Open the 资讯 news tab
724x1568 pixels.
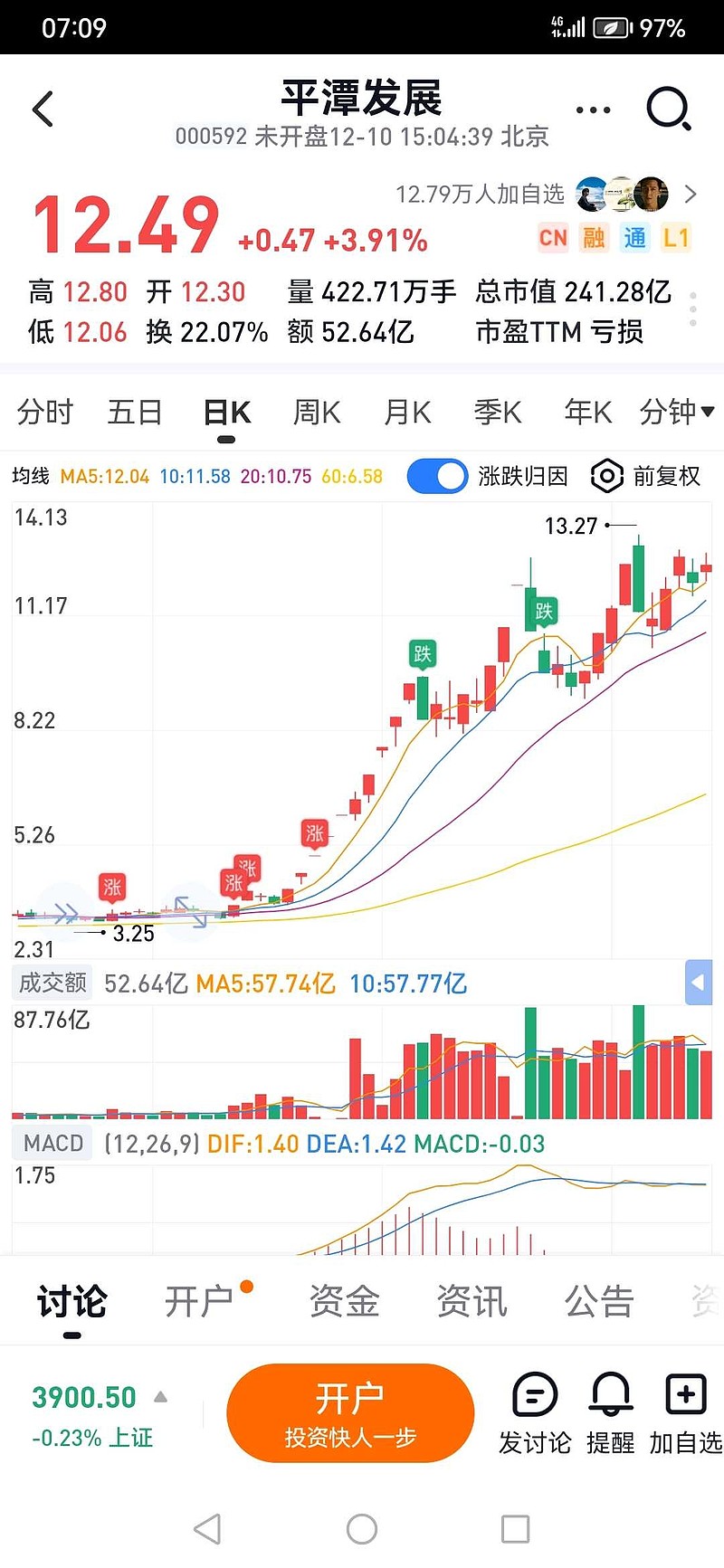pos(472,1301)
